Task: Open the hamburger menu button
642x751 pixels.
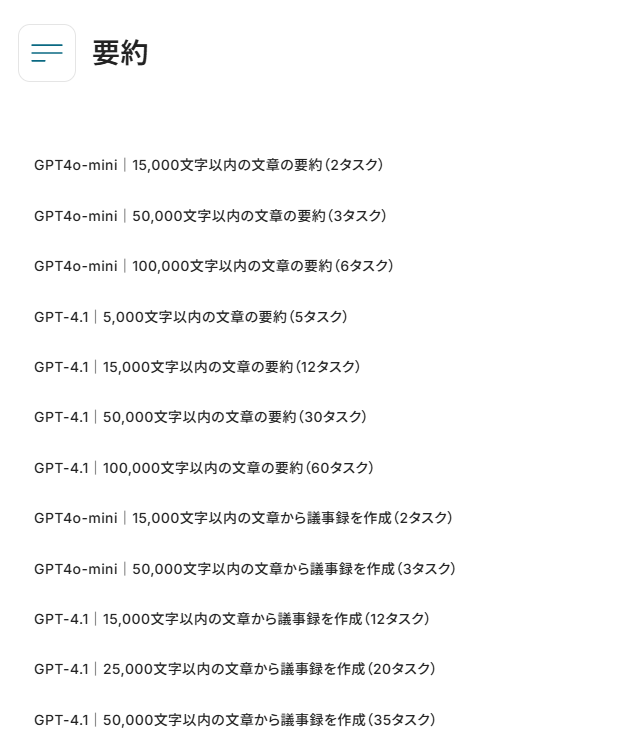Action: (x=47, y=53)
